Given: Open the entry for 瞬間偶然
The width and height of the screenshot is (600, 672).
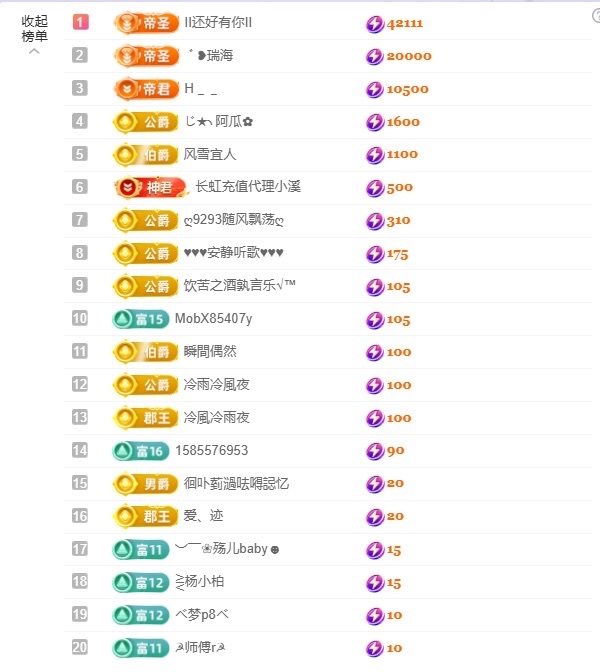Looking at the screenshot, I should pyautogui.click(x=210, y=352).
